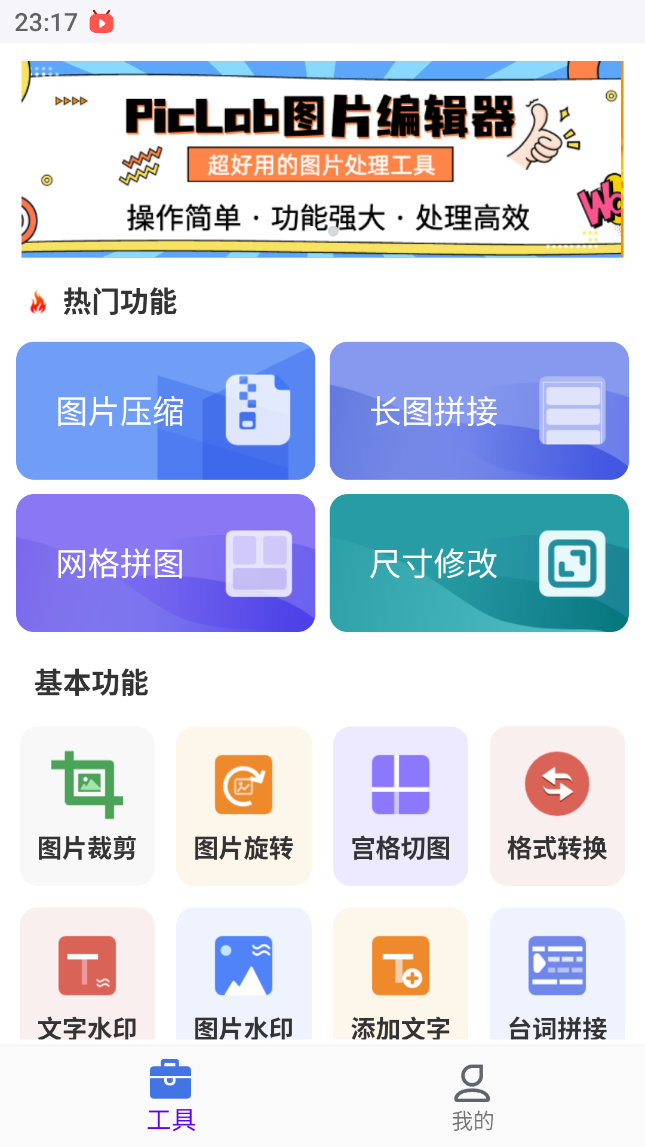
Task: Open the 尺寸修改 resize card
Action: (x=479, y=563)
